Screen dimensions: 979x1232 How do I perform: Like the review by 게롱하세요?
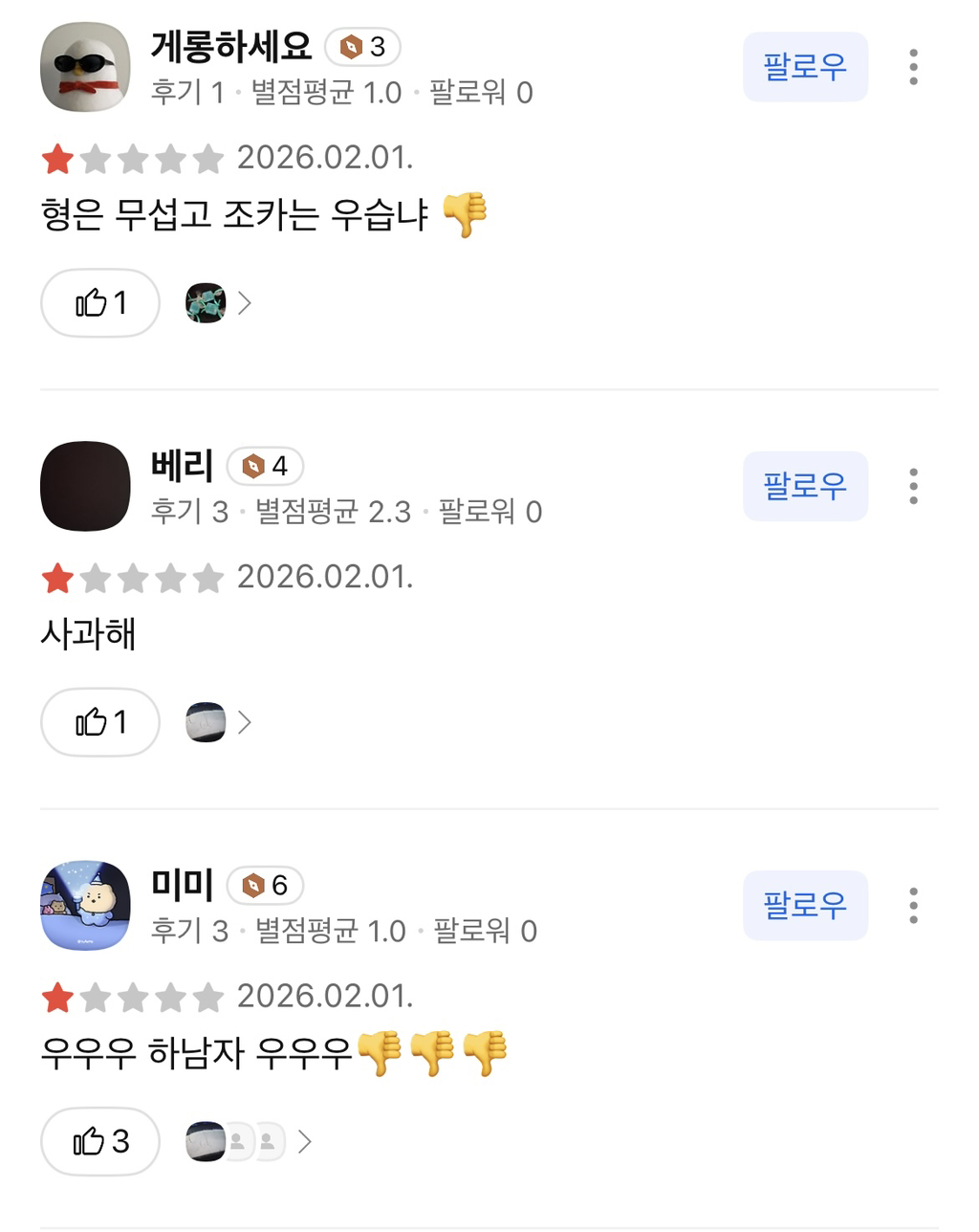99,303
